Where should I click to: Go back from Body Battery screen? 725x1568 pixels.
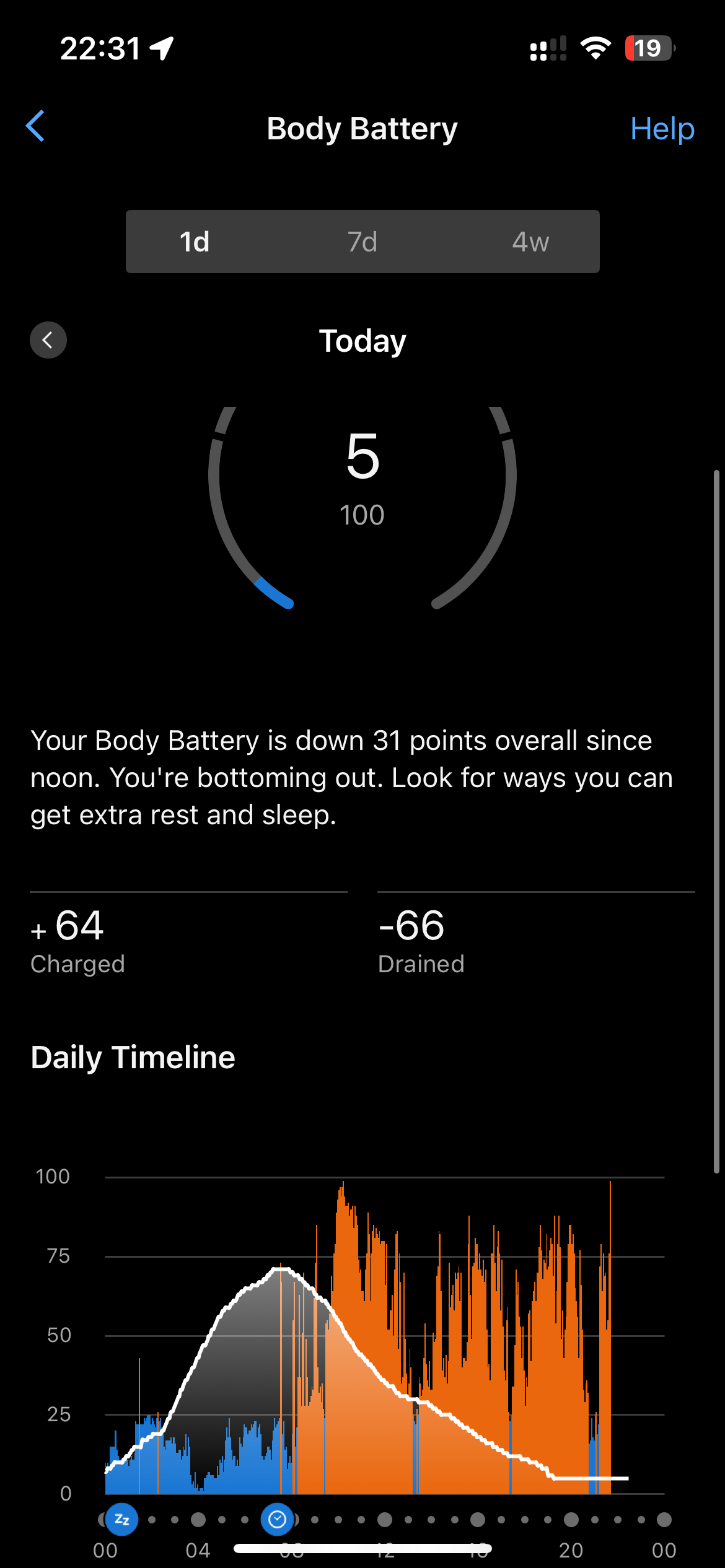[35, 126]
